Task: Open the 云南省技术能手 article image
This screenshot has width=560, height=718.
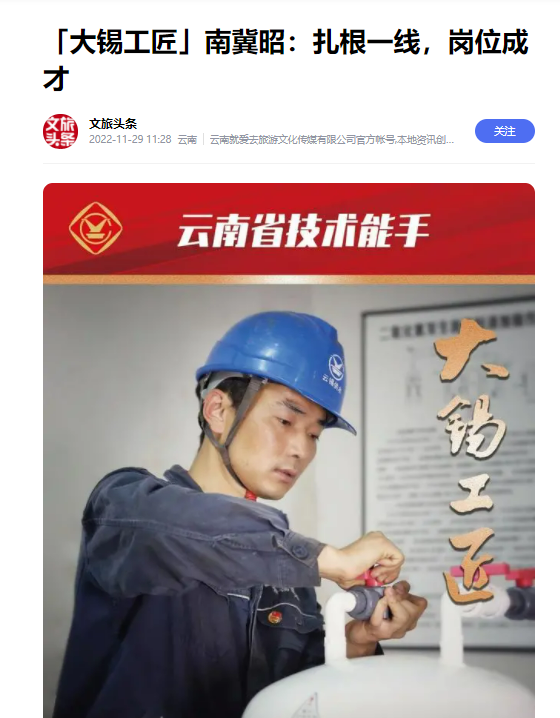Action: click(289, 451)
